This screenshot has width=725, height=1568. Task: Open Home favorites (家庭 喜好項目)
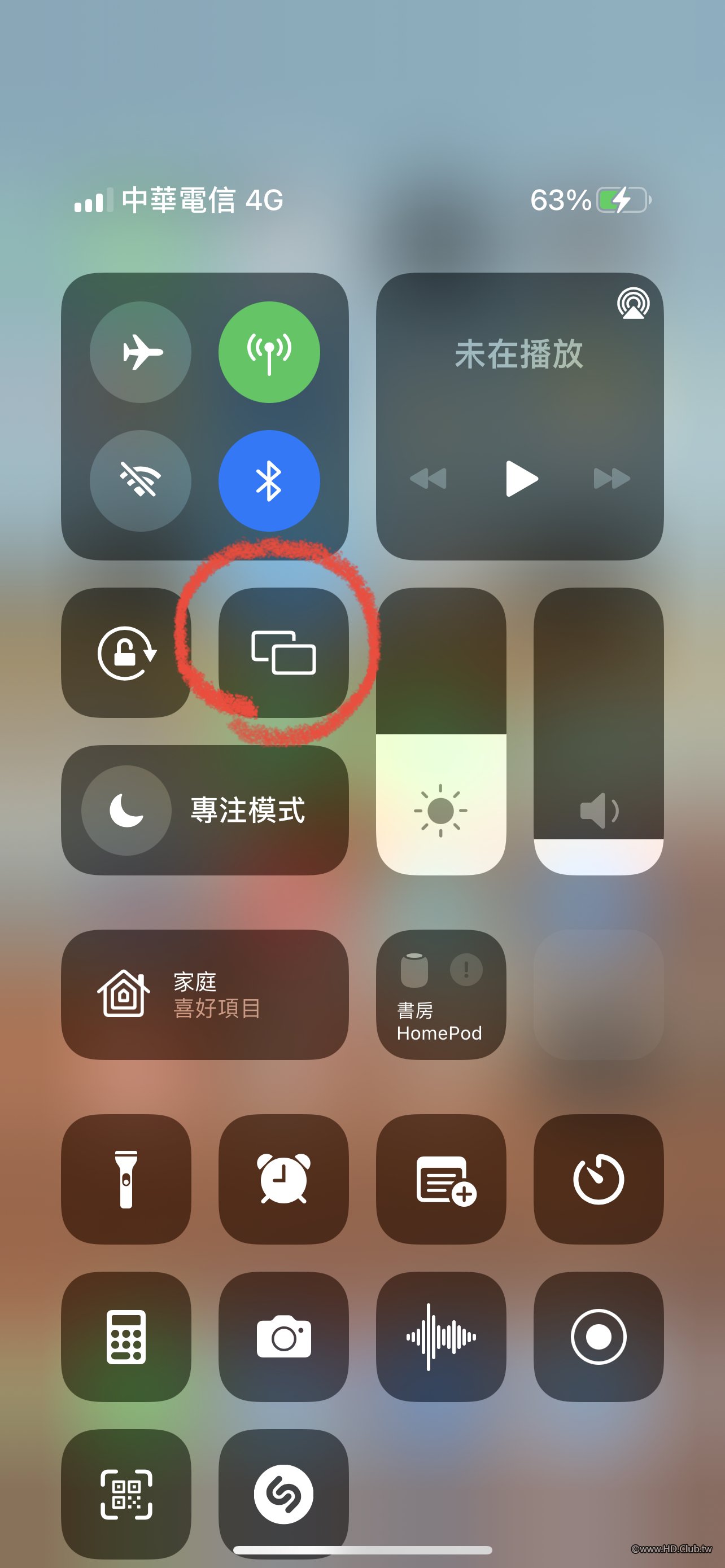(204, 994)
